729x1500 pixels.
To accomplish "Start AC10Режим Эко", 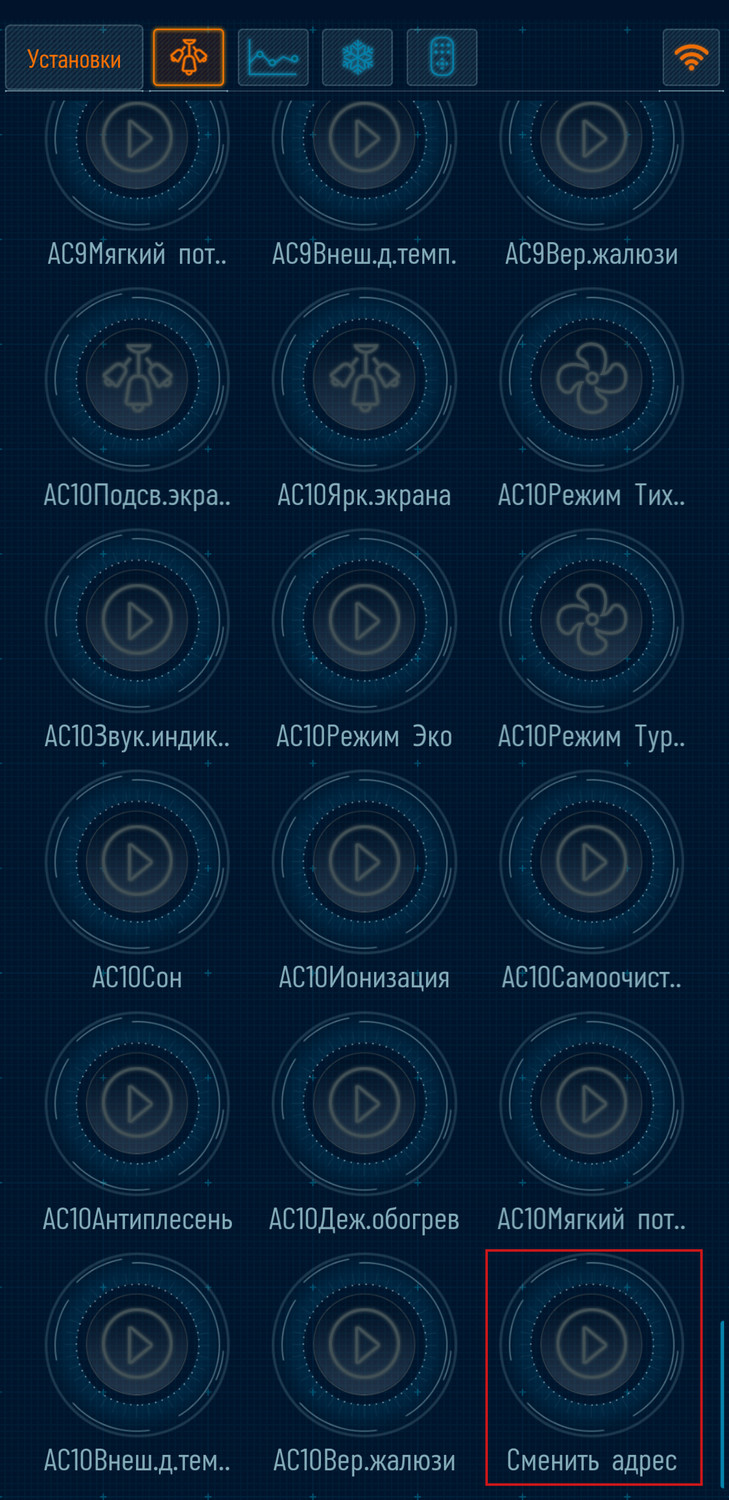I will [365, 621].
